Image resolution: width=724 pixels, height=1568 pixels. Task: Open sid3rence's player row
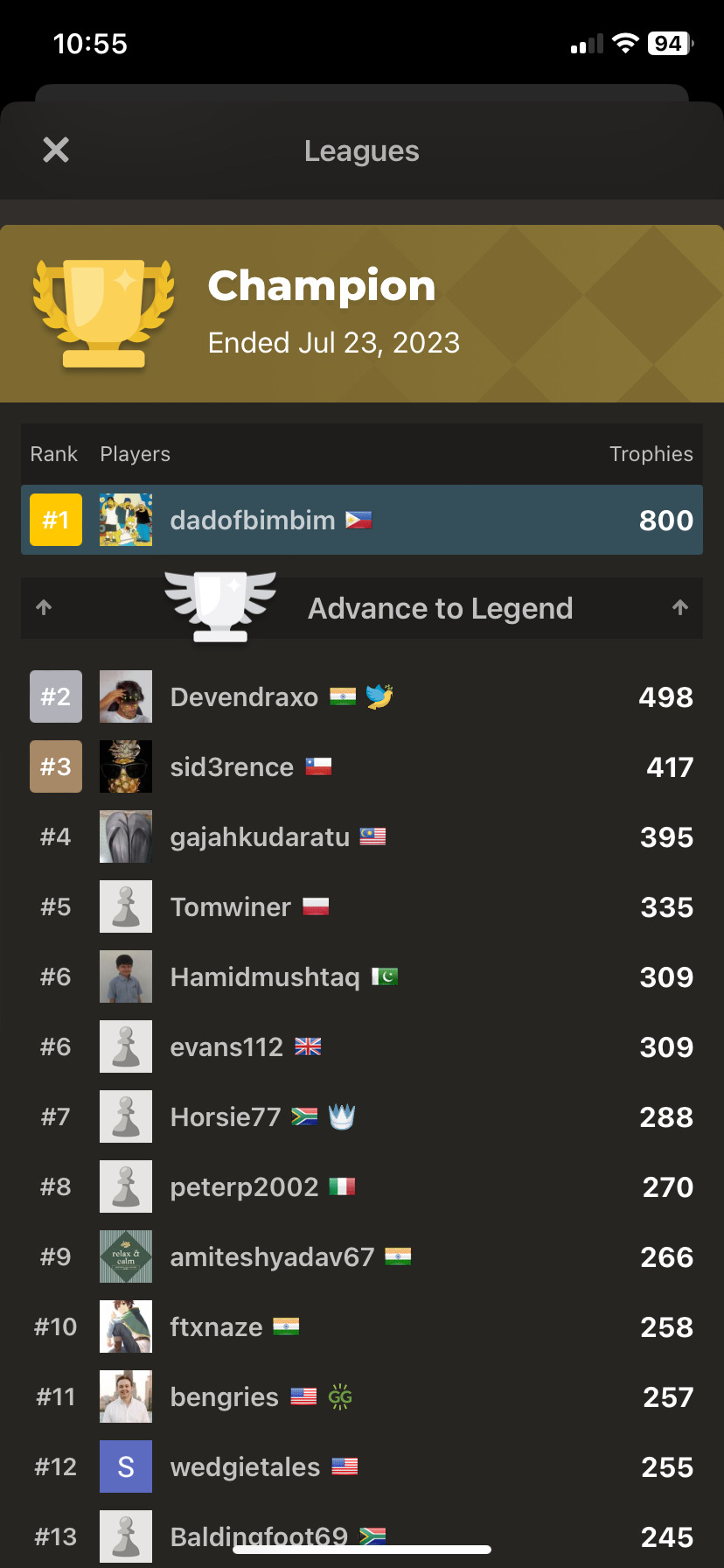pyautogui.click(x=232, y=767)
